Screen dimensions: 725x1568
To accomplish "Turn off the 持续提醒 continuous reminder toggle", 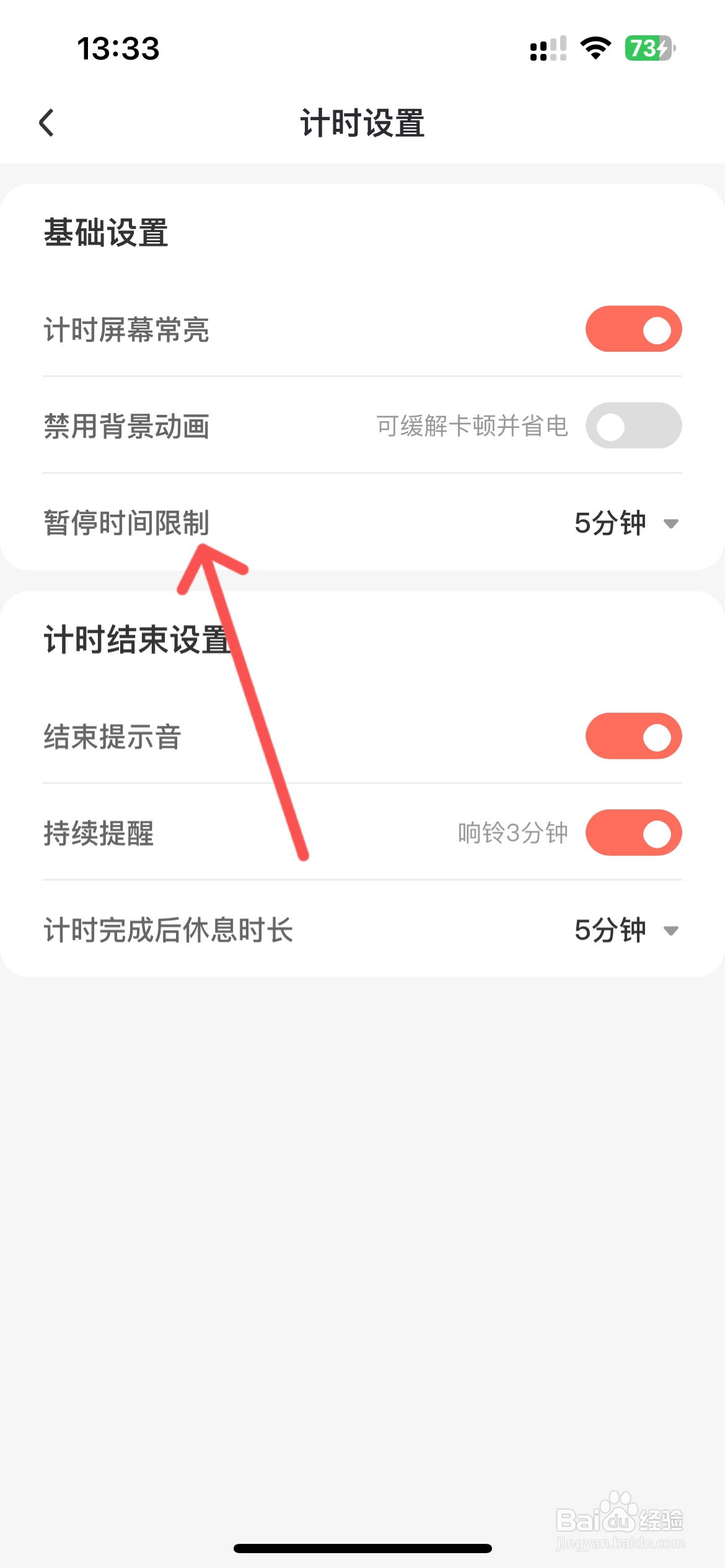I will pos(633,833).
